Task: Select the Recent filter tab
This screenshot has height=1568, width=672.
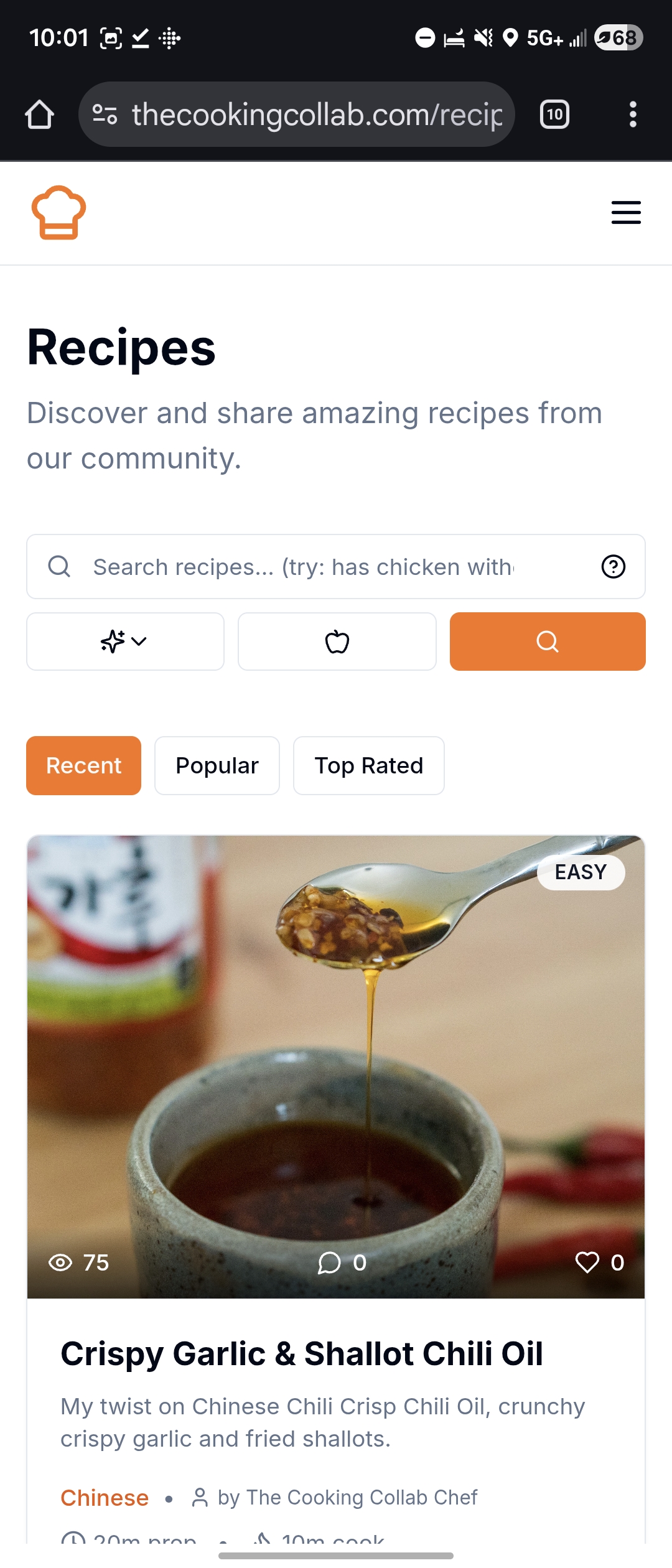Action: [83, 765]
